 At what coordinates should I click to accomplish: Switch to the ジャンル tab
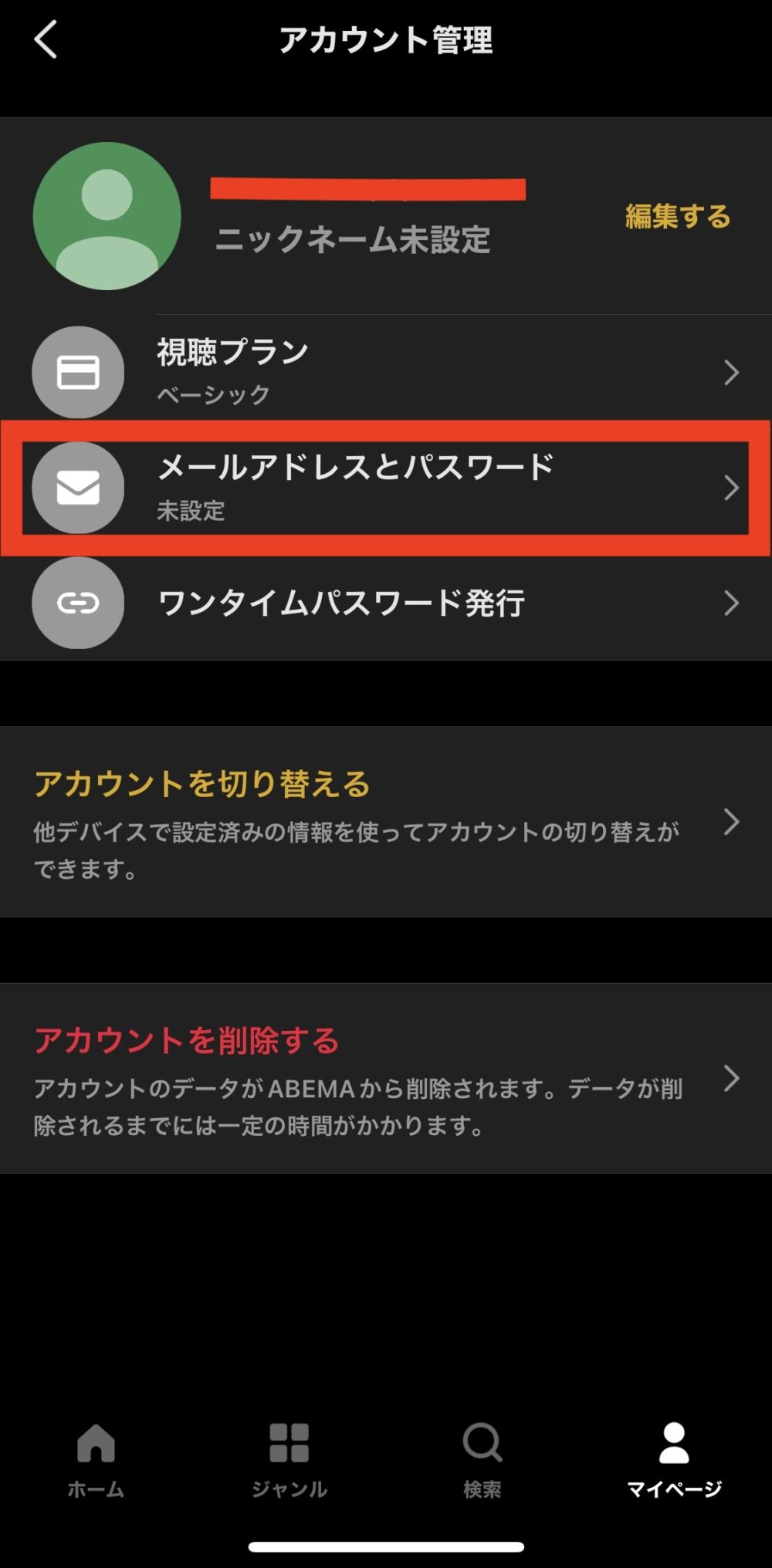click(289, 1460)
